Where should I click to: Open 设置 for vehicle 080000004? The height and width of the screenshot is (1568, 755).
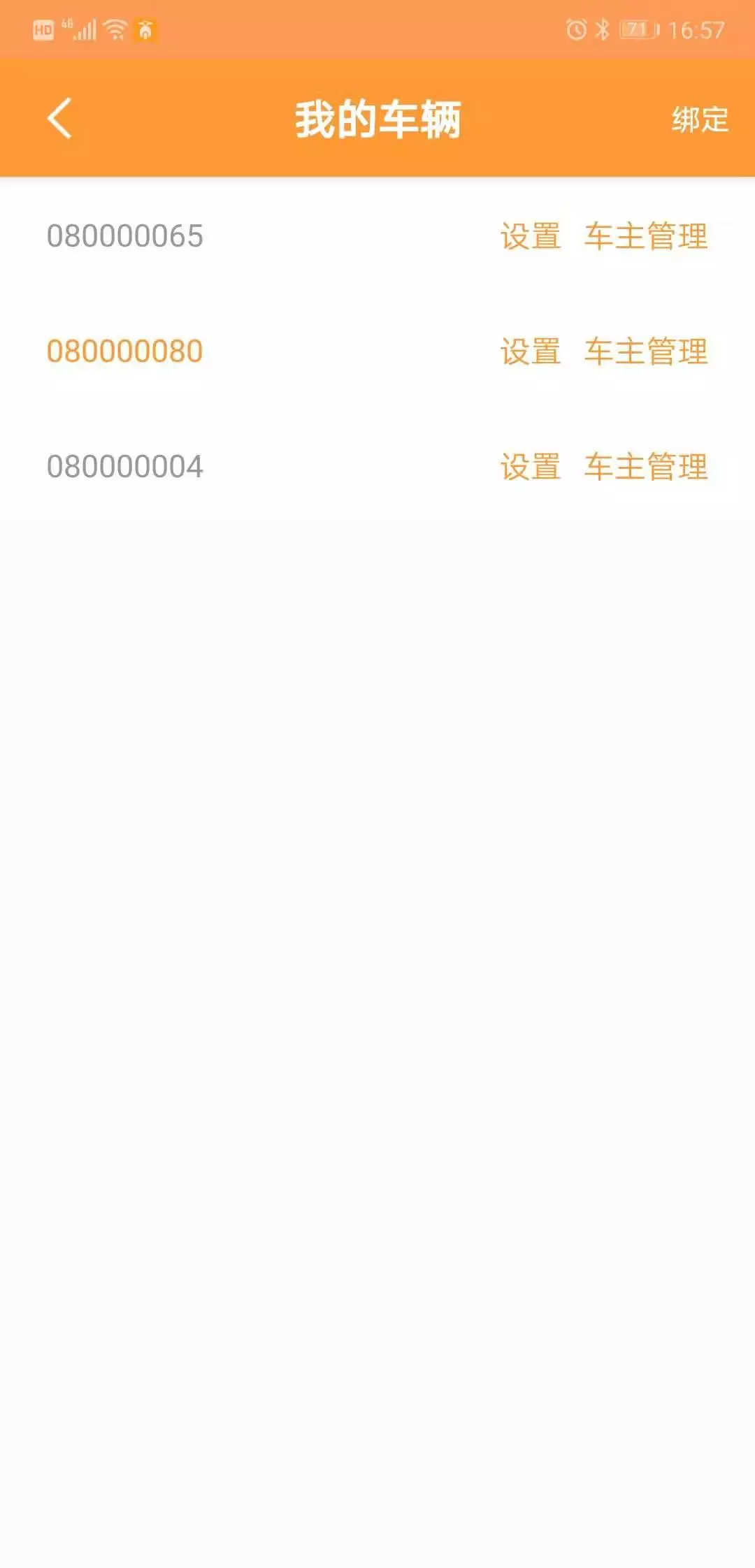click(x=530, y=467)
